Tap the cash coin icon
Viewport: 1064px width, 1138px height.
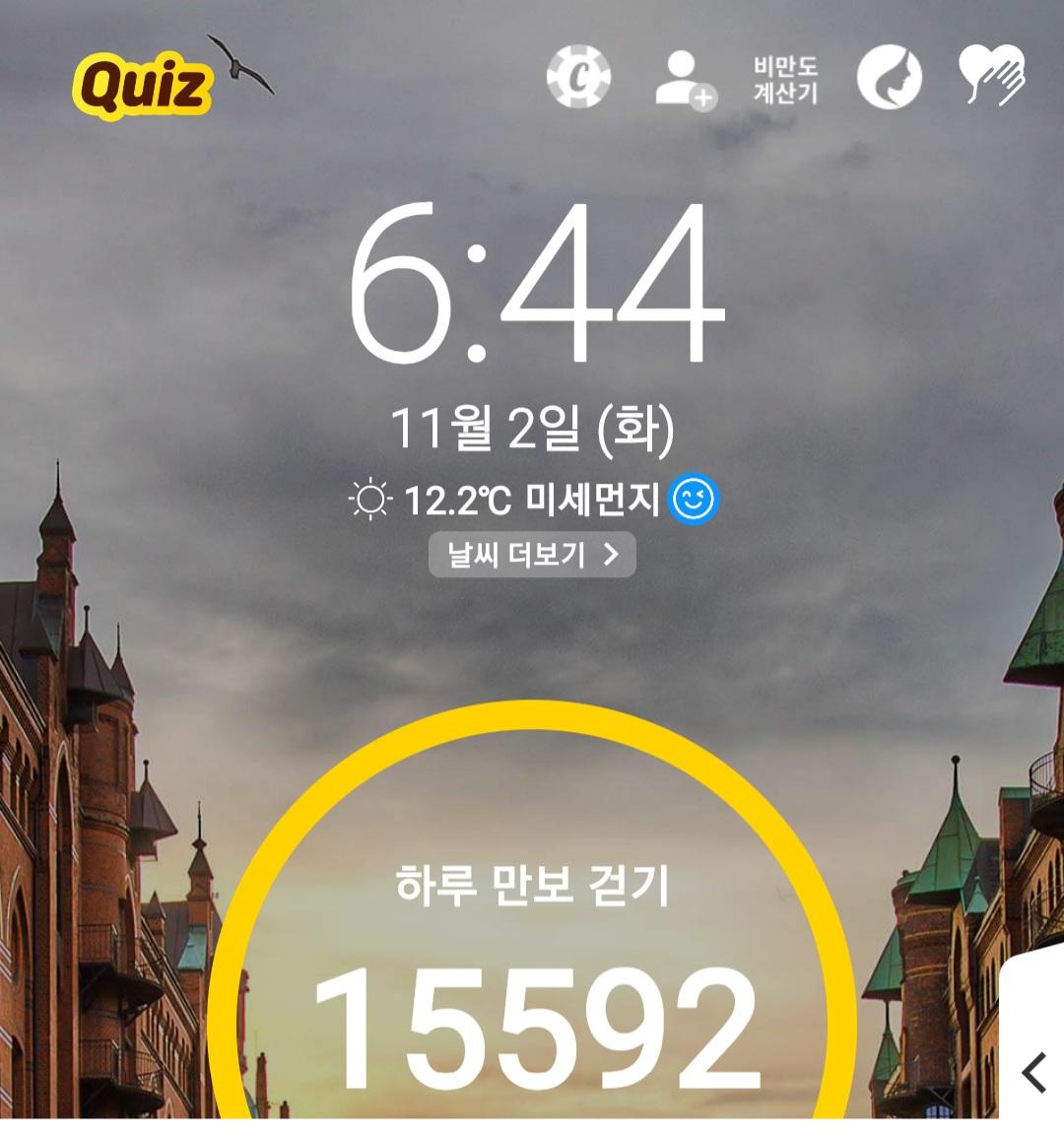[578, 77]
